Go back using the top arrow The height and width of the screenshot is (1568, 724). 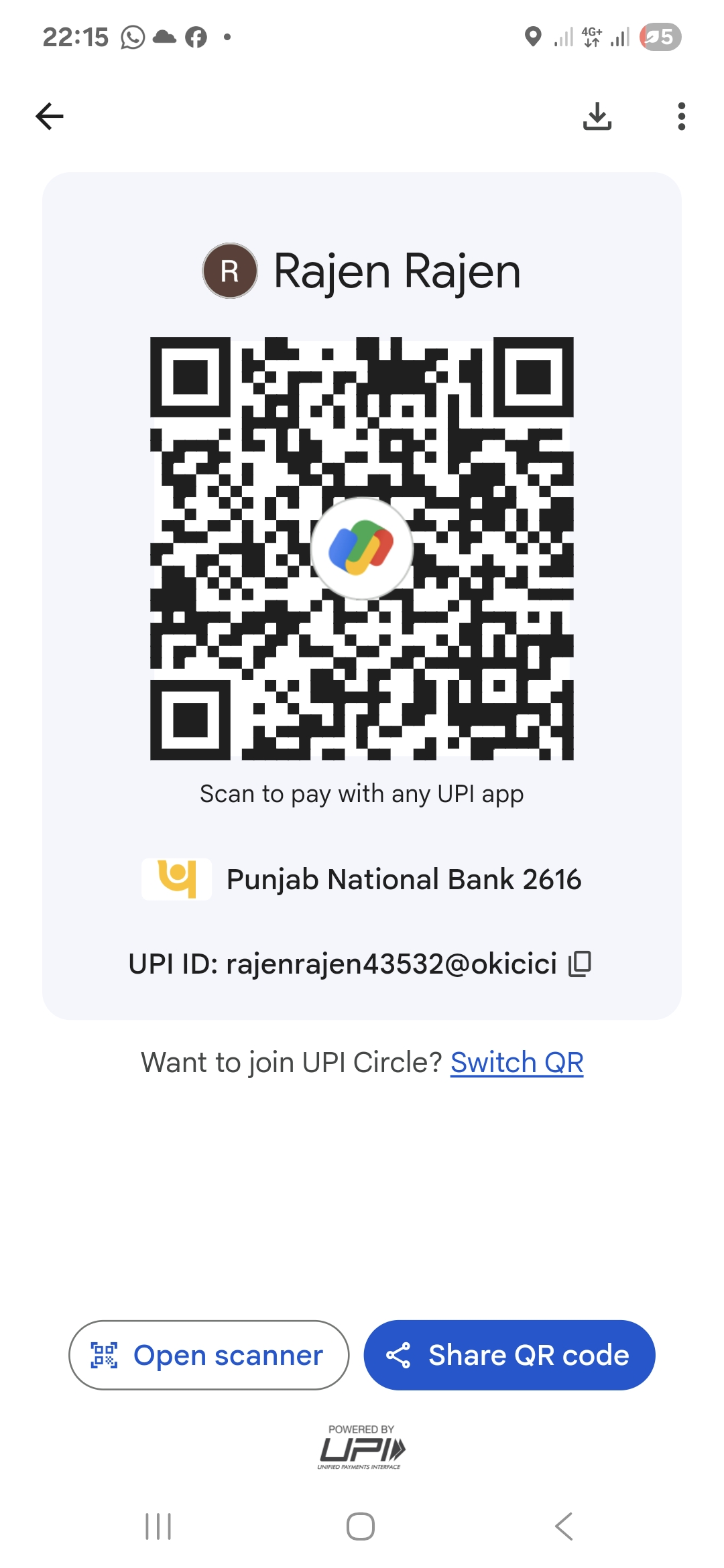[50, 116]
